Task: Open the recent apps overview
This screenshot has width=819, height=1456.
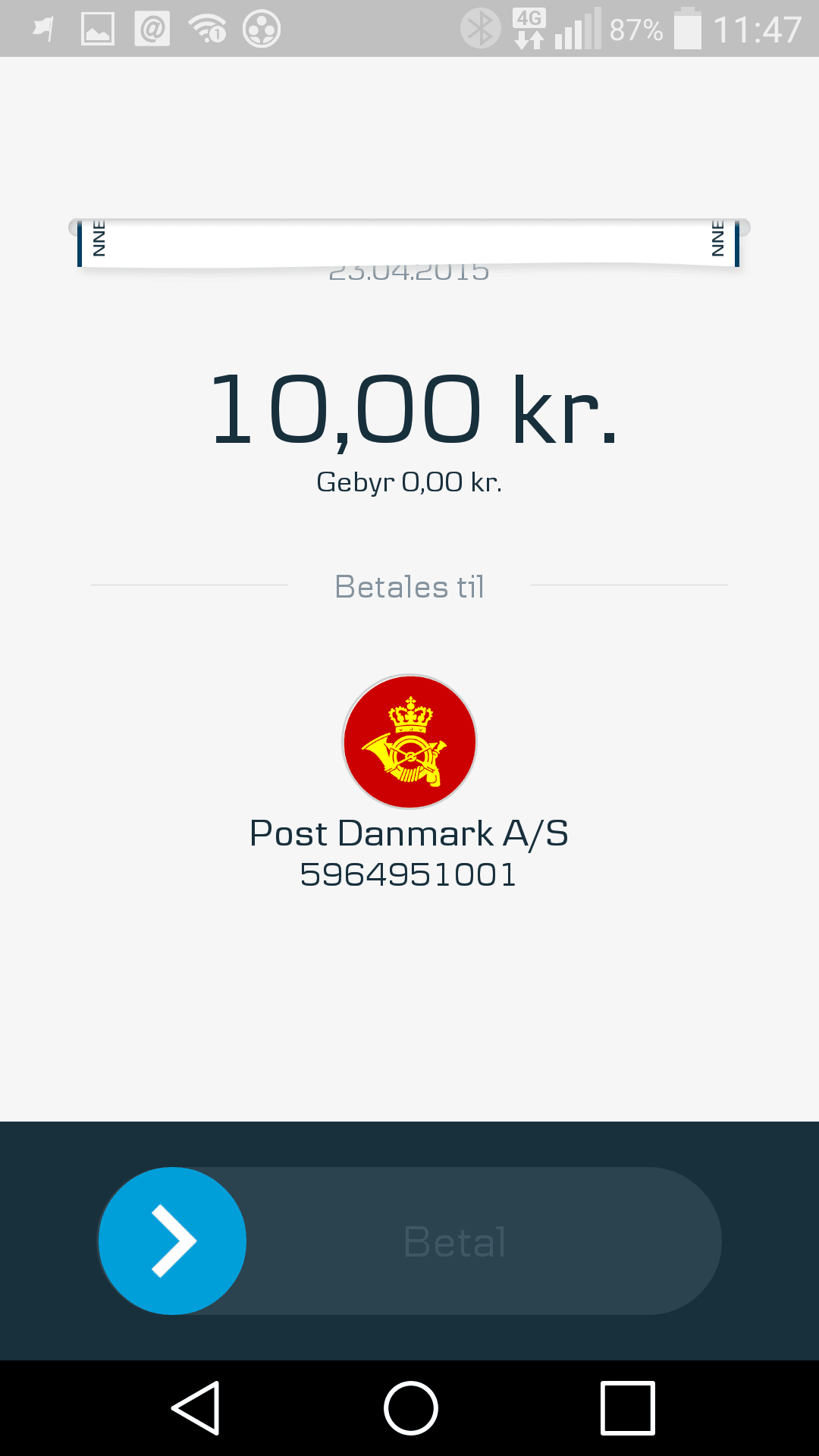Action: click(627, 1408)
